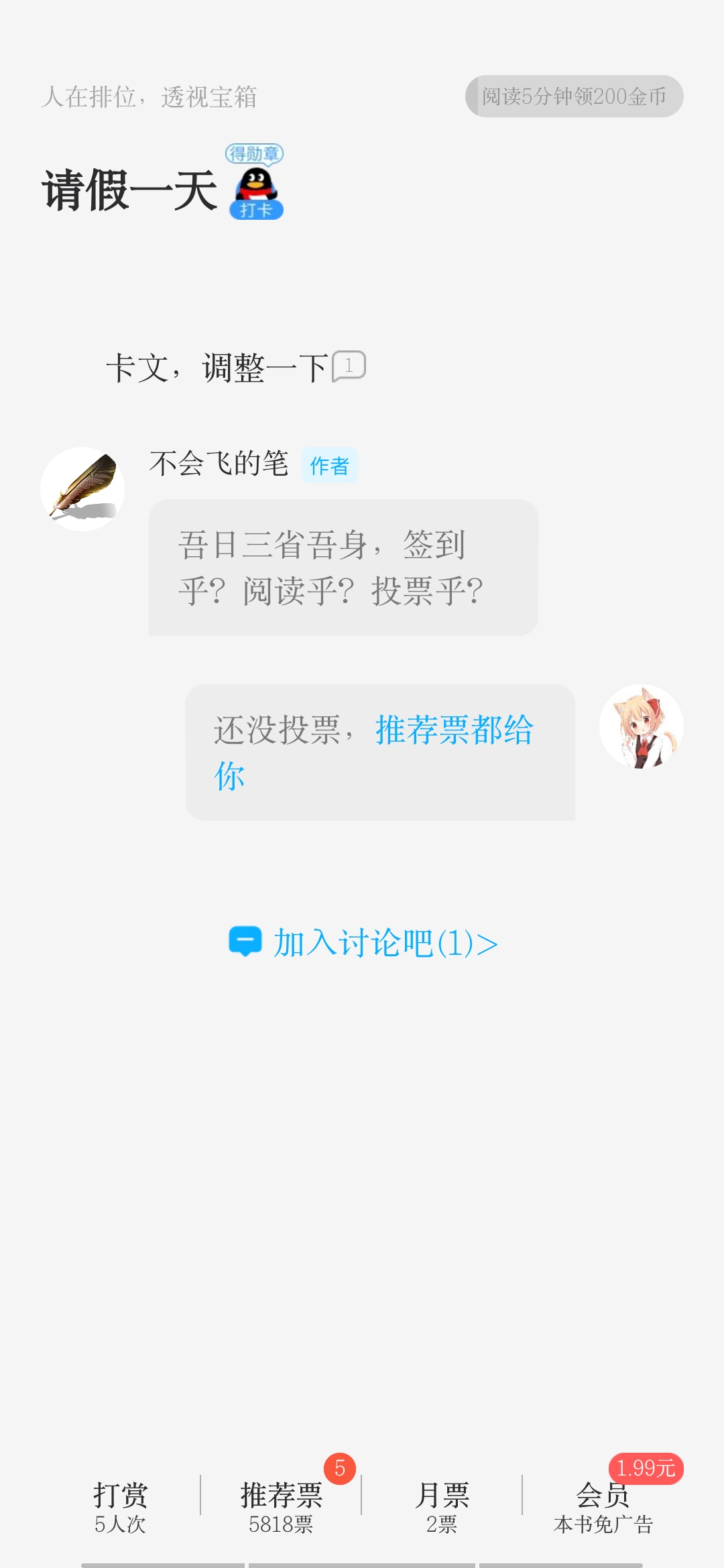Tap the 阅读5分钟领200金币 reward pill
Image resolution: width=724 pixels, height=1568 pixels.
(575, 96)
